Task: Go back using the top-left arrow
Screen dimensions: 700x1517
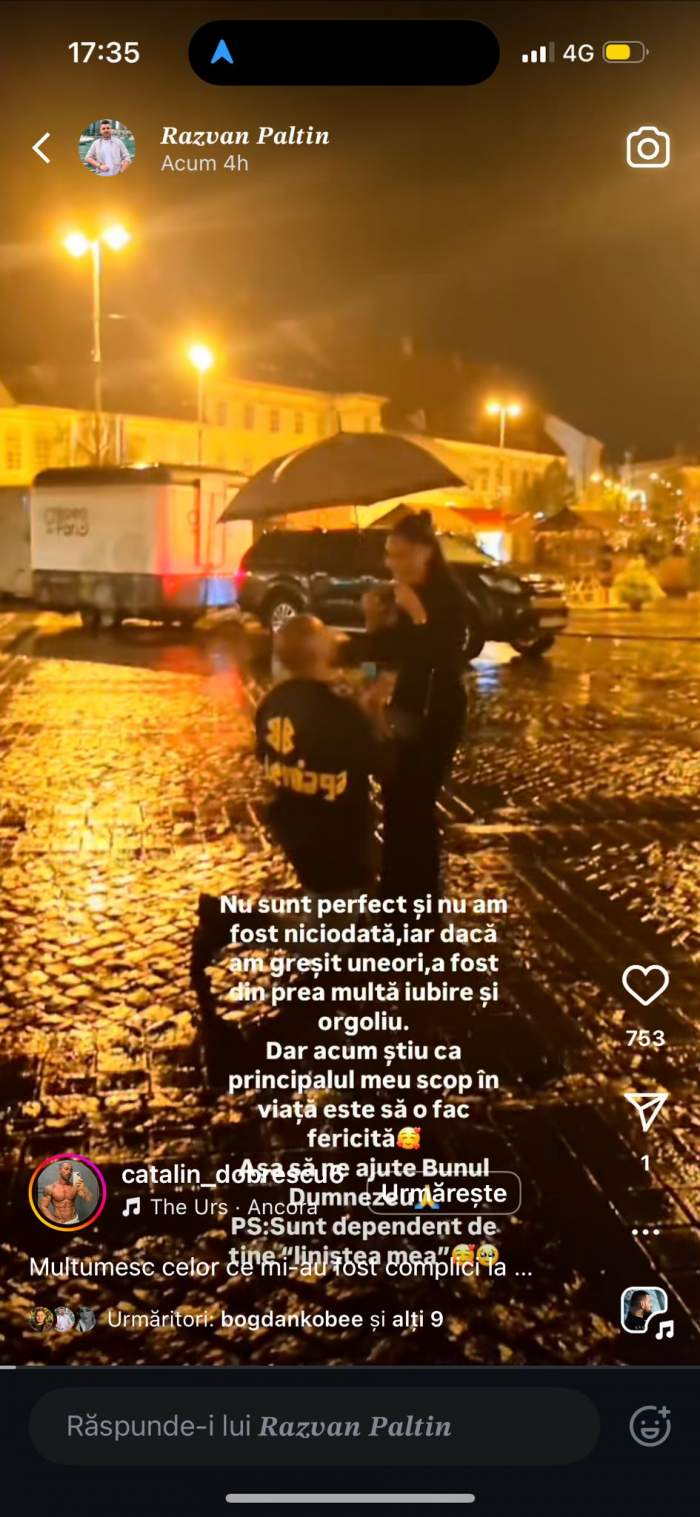Action: click(41, 148)
